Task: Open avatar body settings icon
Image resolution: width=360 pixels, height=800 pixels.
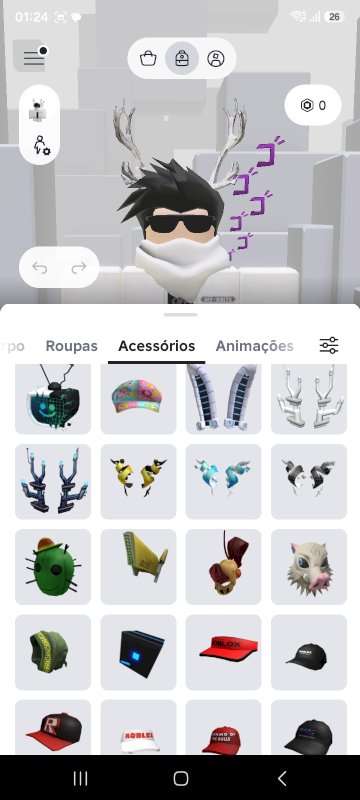Action: coord(41,145)
